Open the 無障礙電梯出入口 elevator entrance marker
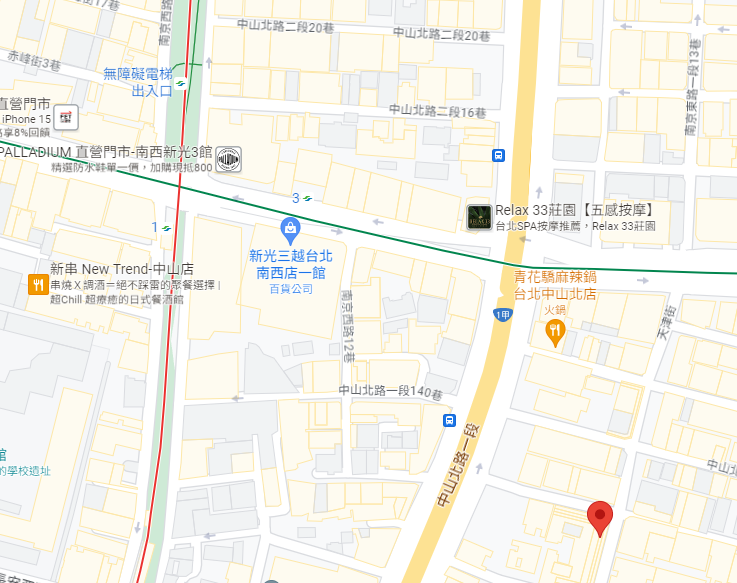This screenshot has height=583, width=737. [x=181, y=83]
